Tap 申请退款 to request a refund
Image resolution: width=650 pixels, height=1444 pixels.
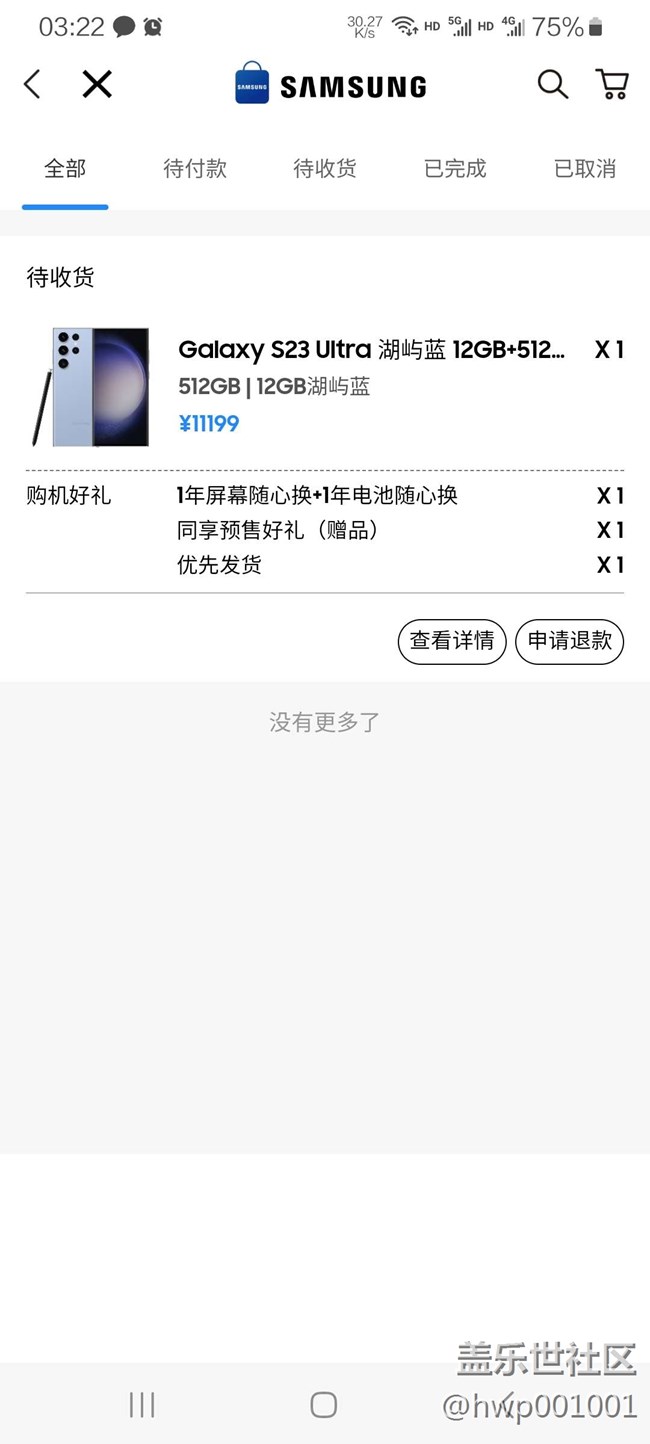click(569, 641)
